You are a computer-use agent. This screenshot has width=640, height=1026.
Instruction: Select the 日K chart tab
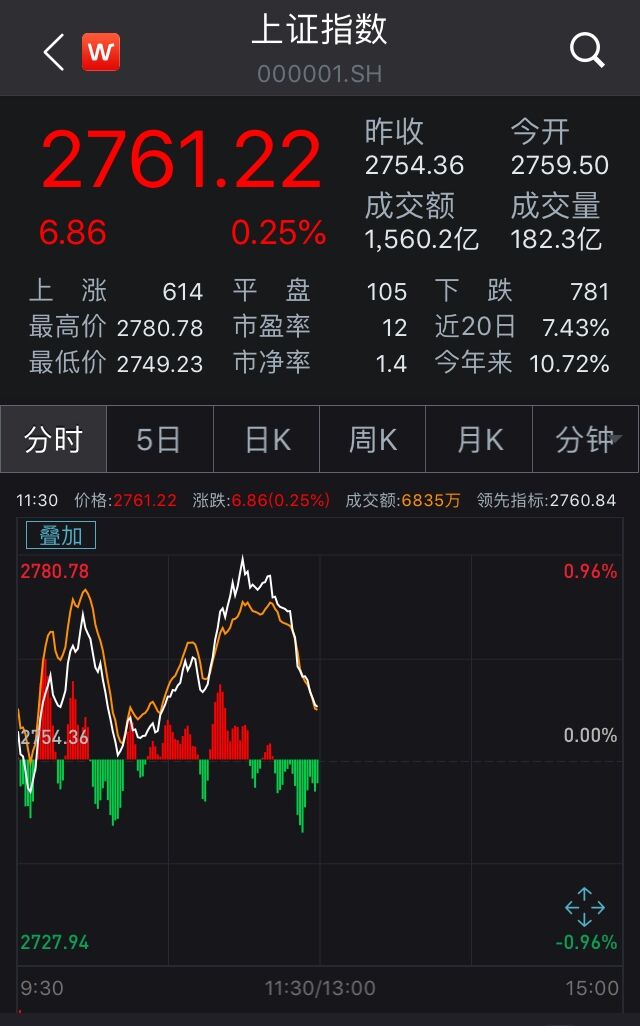(x=267, y=440)
